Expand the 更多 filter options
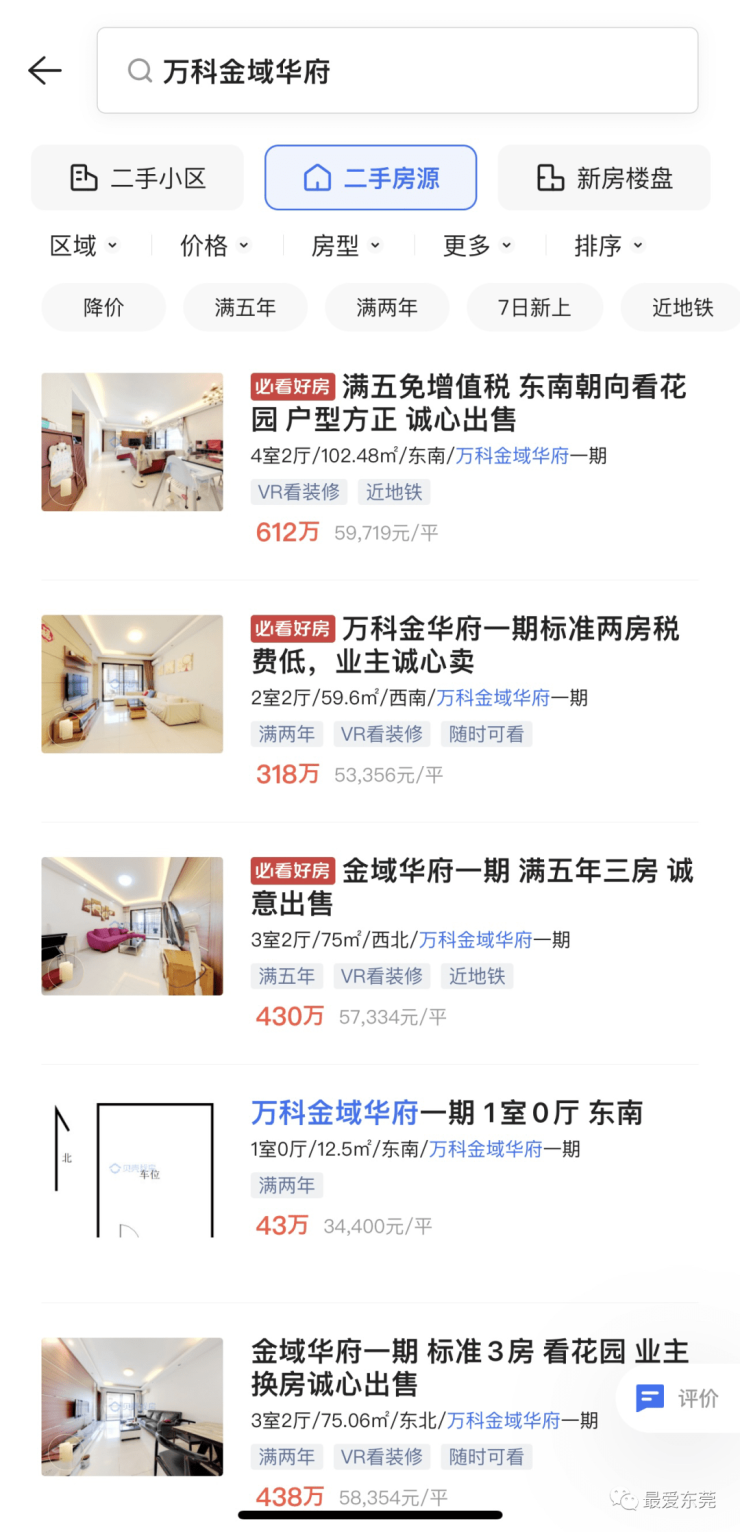This screenshot has width=740, height=1532. pos(477,245)
